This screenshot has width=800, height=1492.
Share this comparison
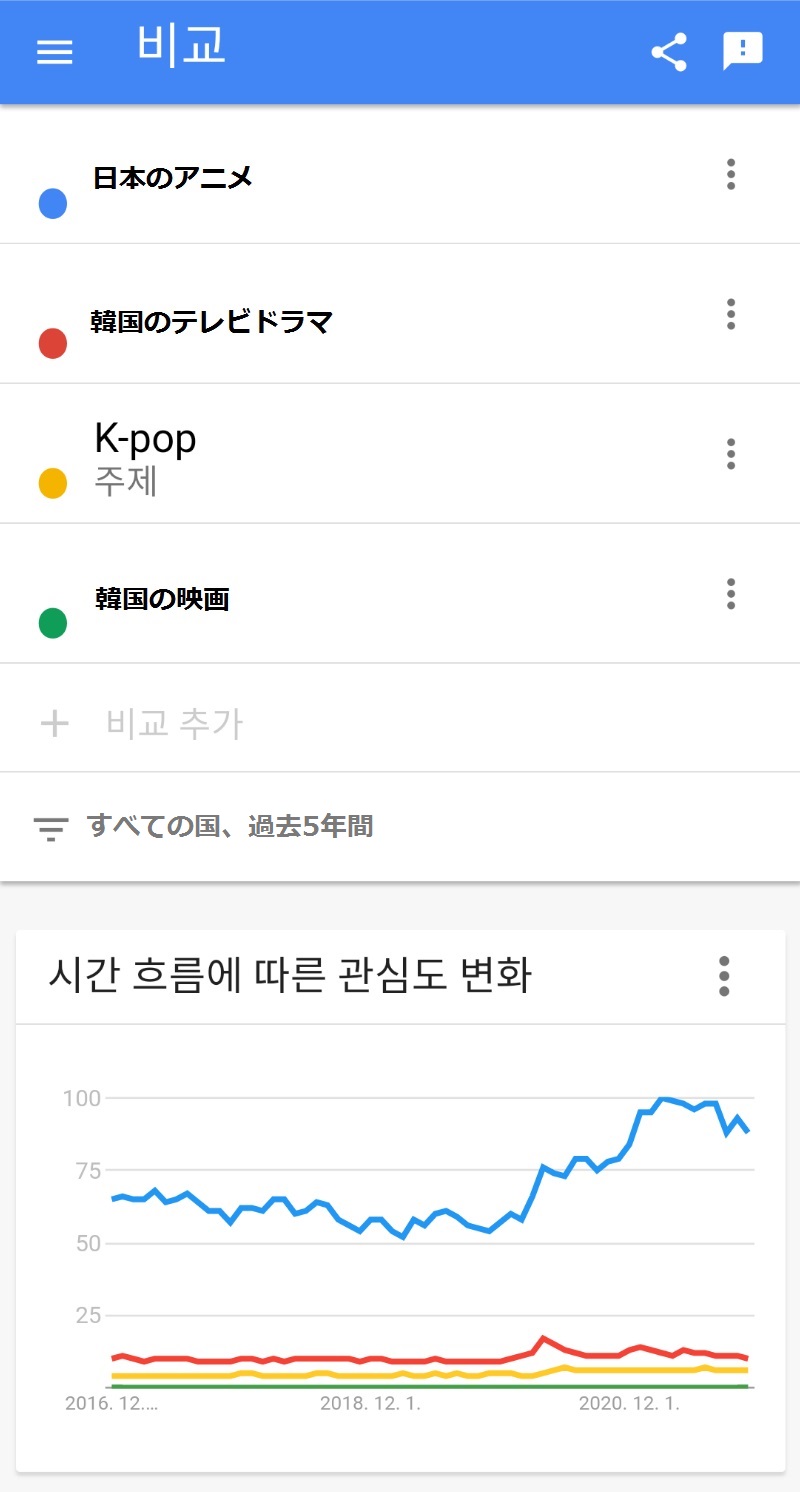point(668,52)
